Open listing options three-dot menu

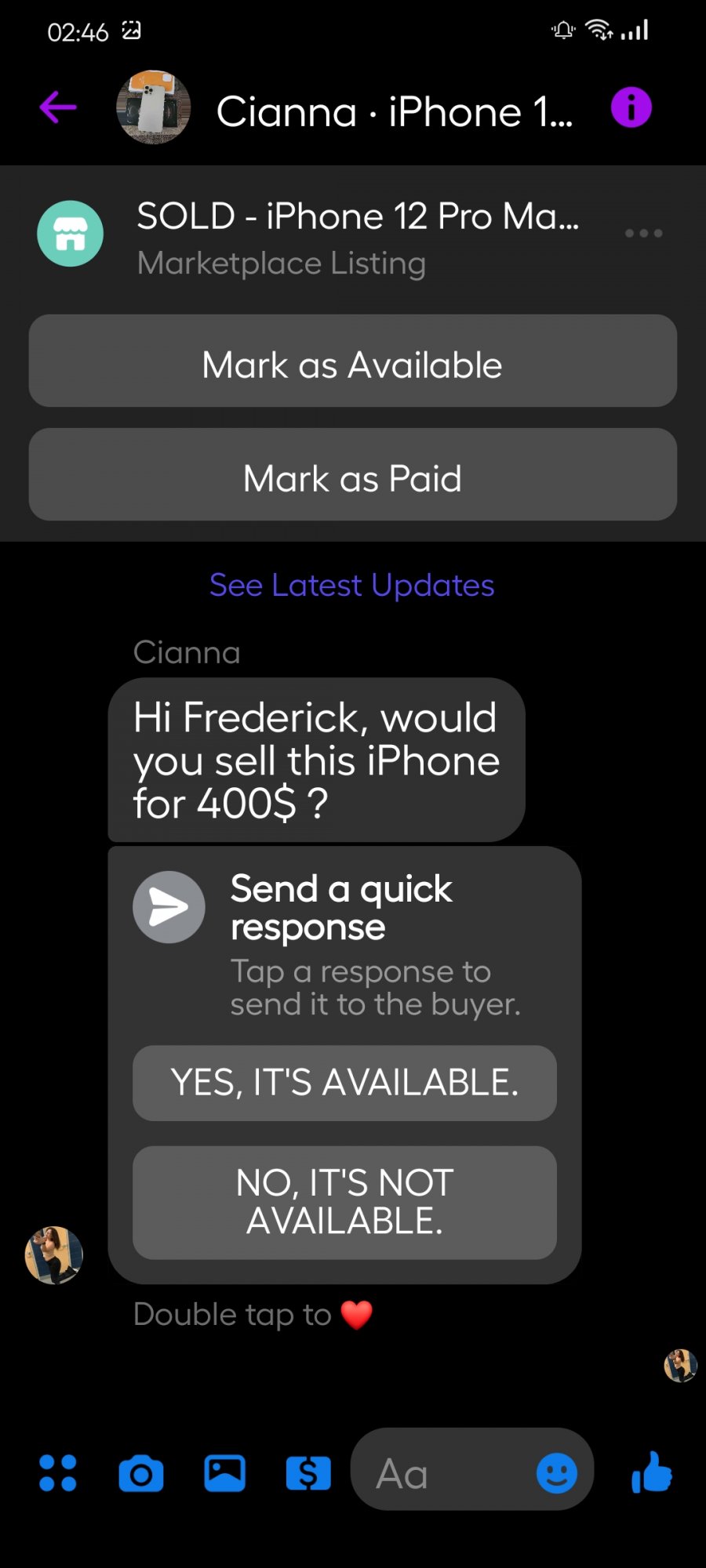click(643, 233)
